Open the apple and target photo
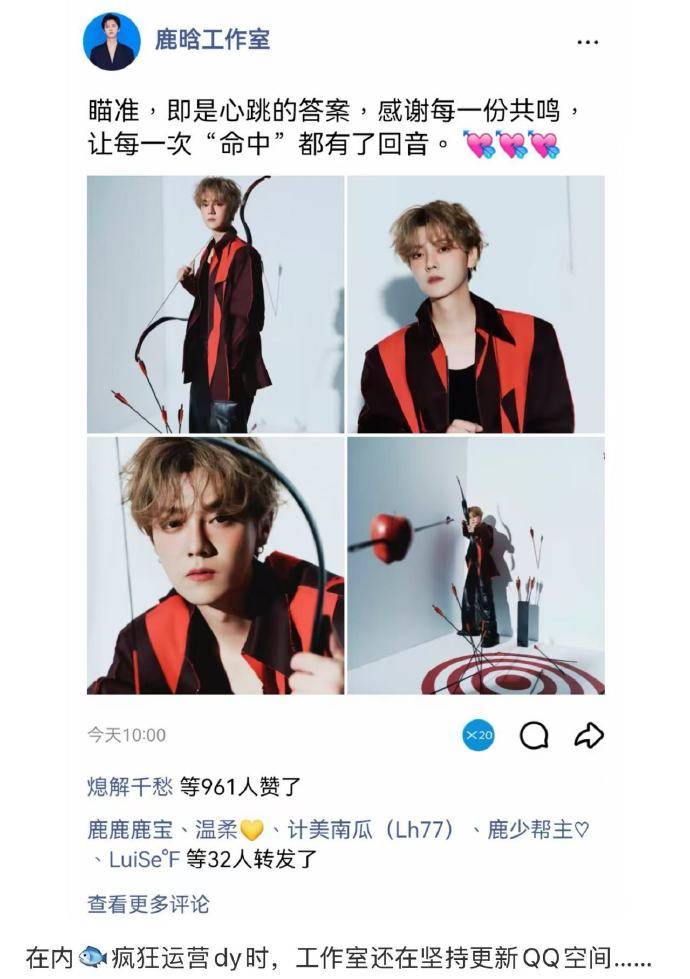The image size is (690, 979). click(x=475, y=565)
